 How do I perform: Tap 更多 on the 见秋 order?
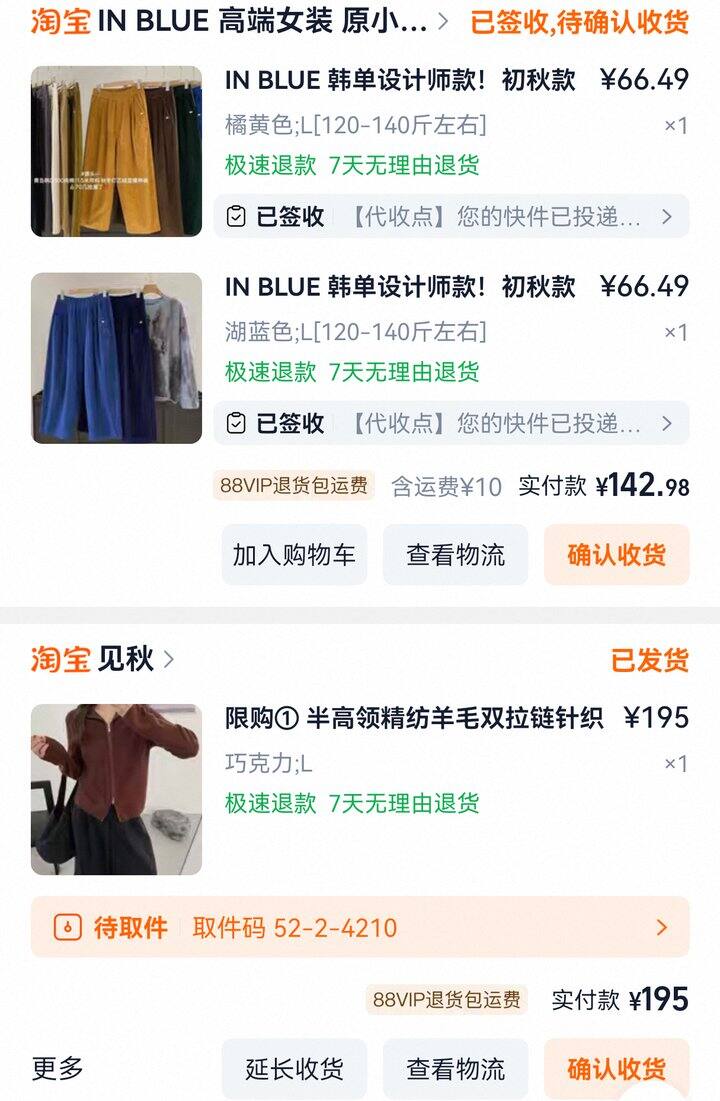pos(57,1068)
